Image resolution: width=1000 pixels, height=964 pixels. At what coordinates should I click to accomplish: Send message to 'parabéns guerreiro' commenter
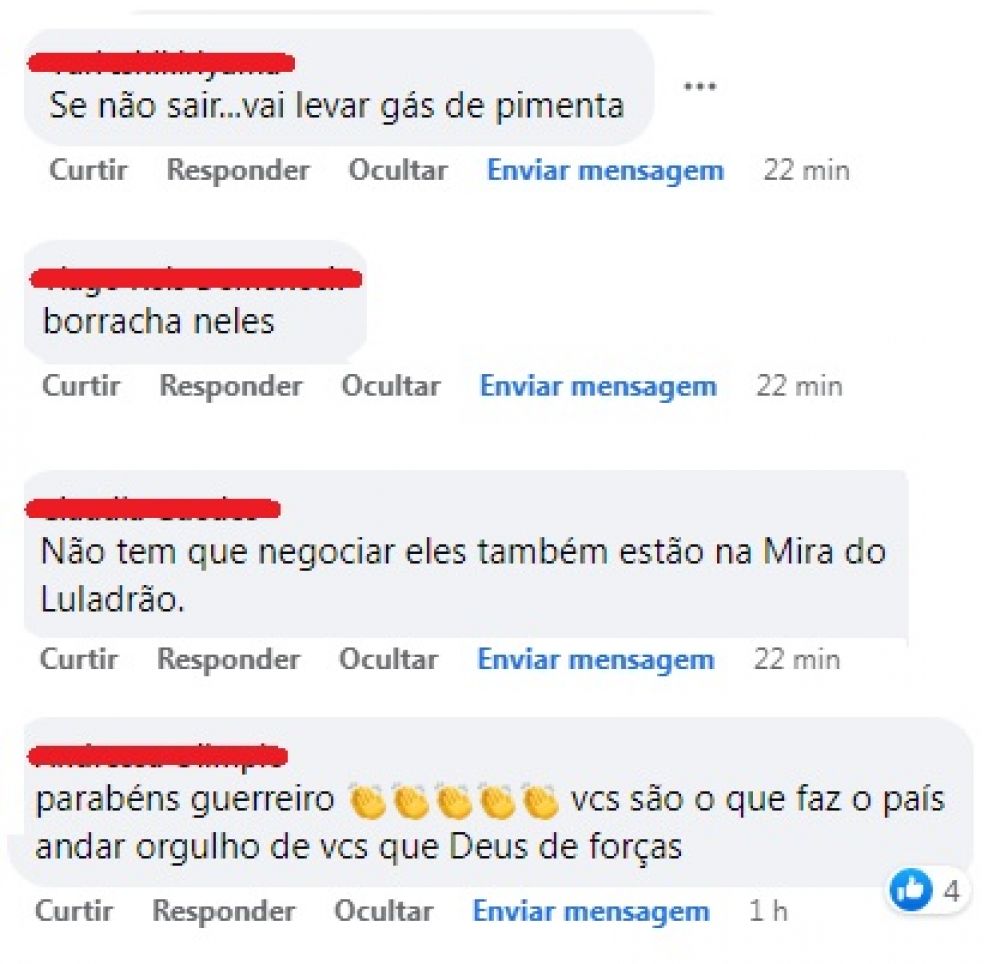point(590,911)
